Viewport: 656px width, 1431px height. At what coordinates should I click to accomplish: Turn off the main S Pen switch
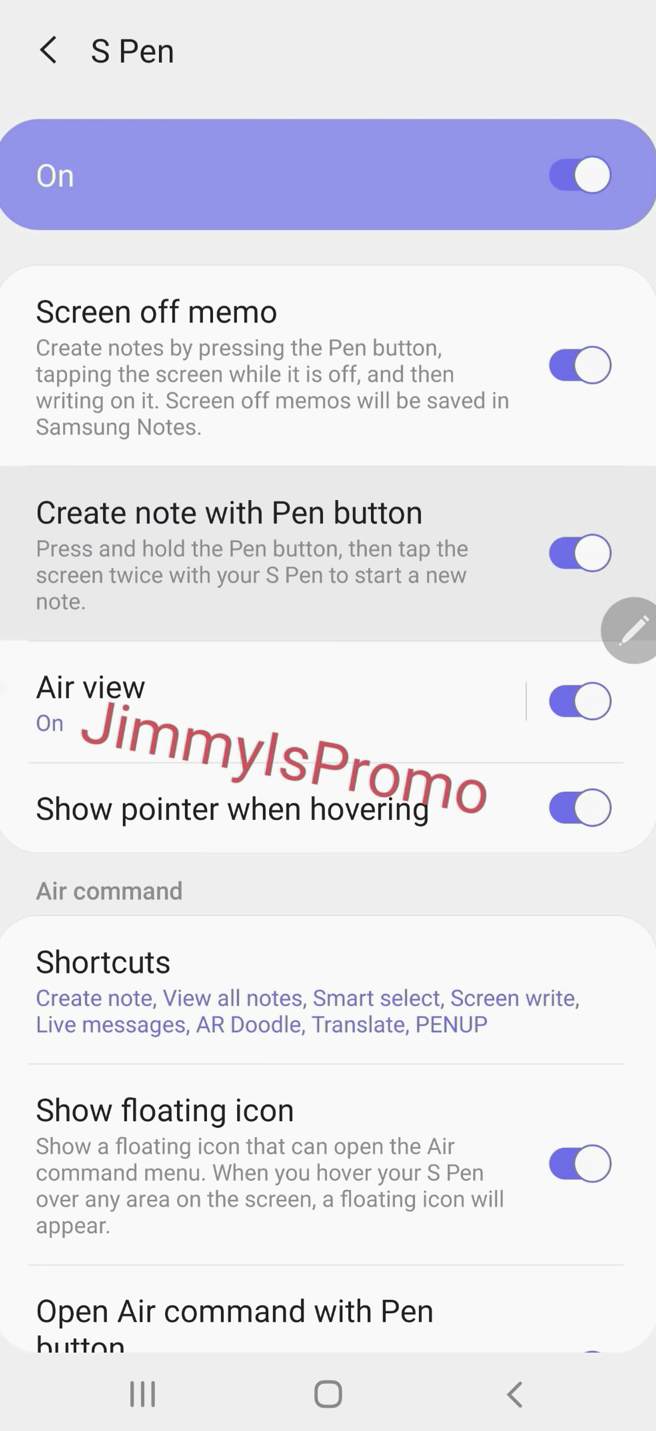pyautogui.click(x=580, y=175)
